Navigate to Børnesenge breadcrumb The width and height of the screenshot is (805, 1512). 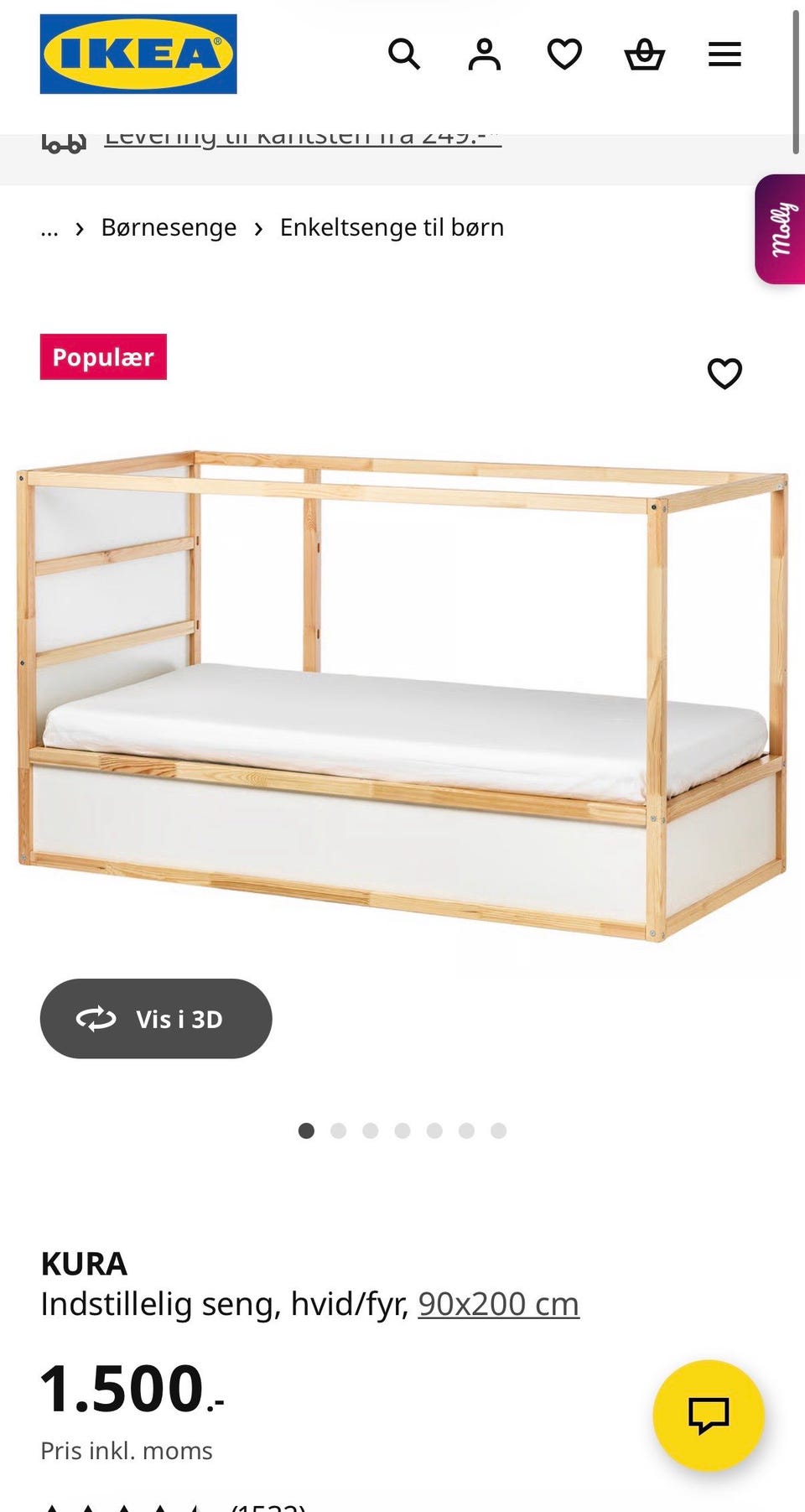click(169, 227)
